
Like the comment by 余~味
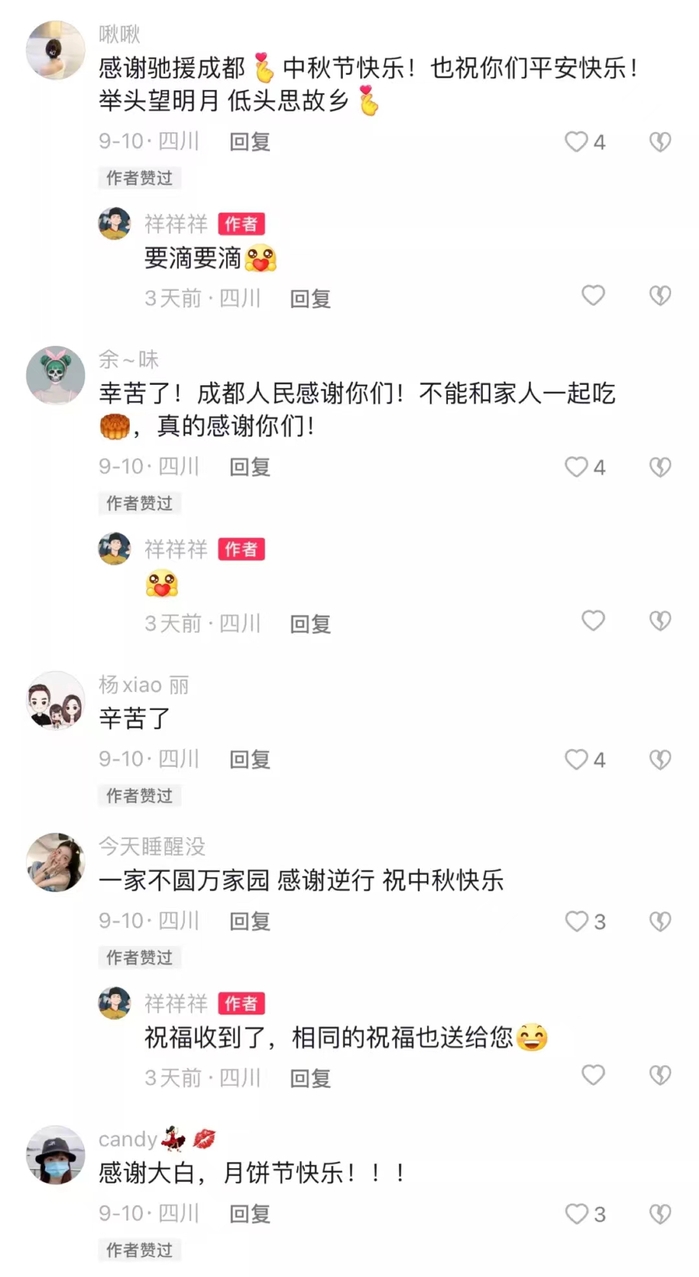pyautogui.click(x=577, y=467)
